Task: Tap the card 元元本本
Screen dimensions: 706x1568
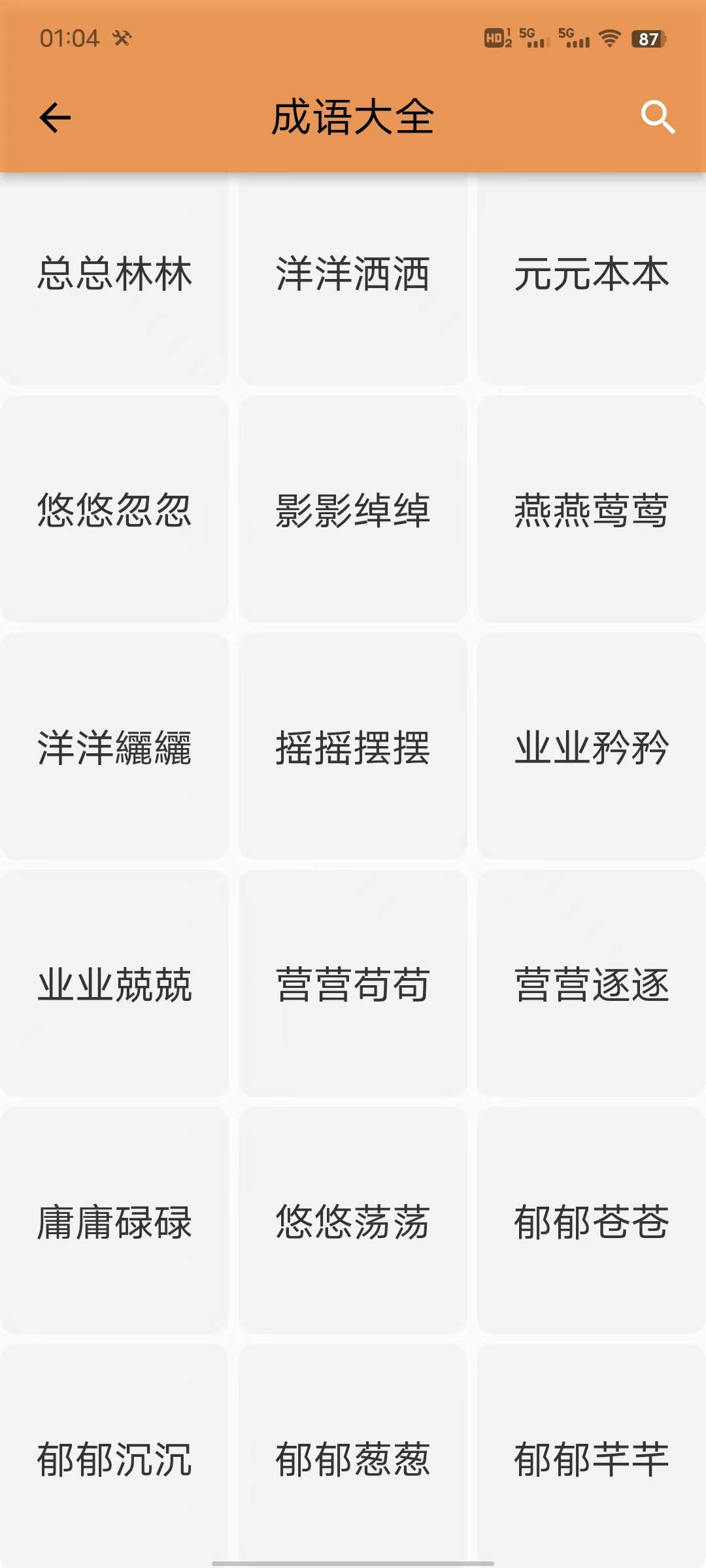Action: [590, 276]
